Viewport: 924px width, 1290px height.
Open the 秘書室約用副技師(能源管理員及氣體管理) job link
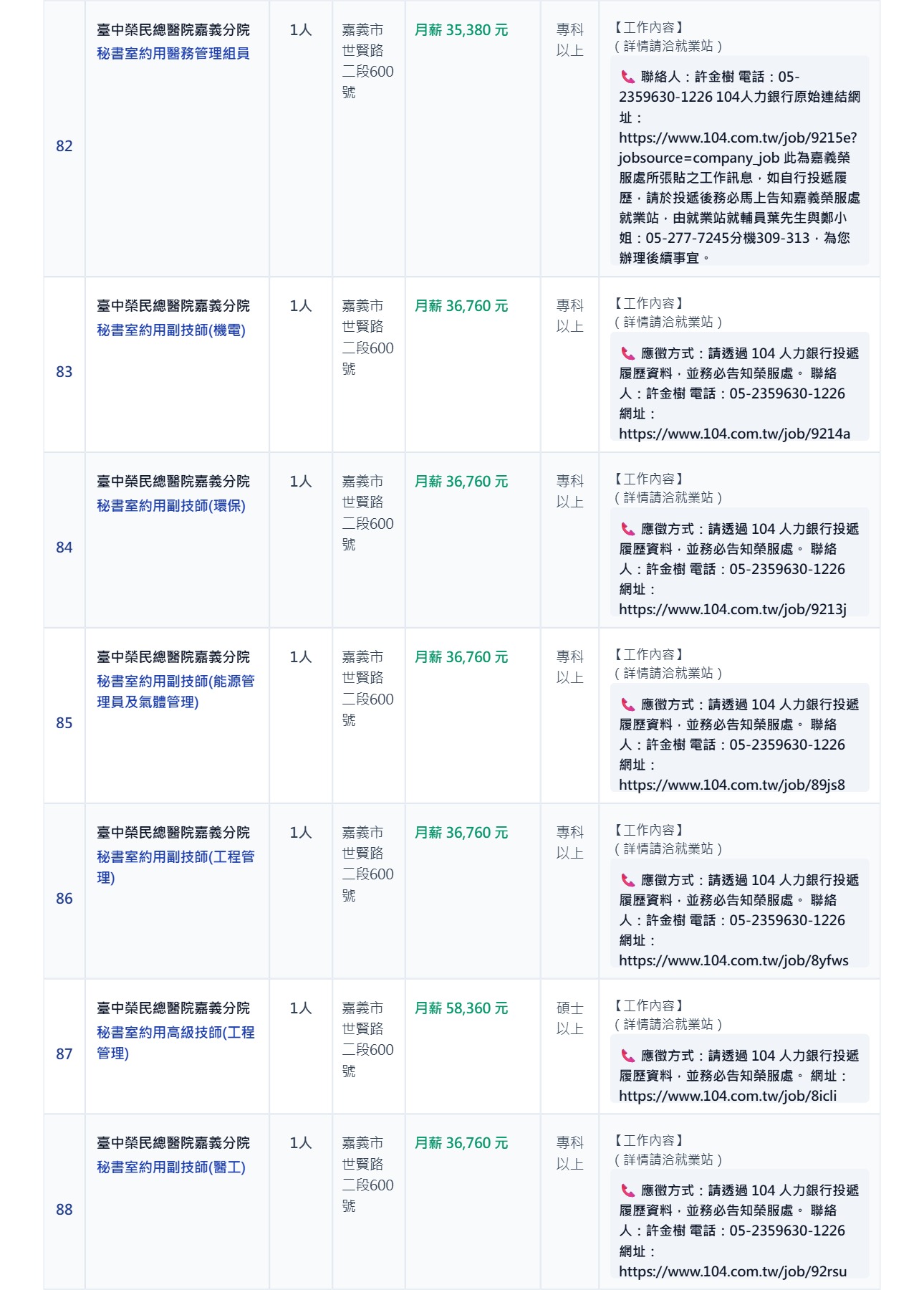(175, 692)
